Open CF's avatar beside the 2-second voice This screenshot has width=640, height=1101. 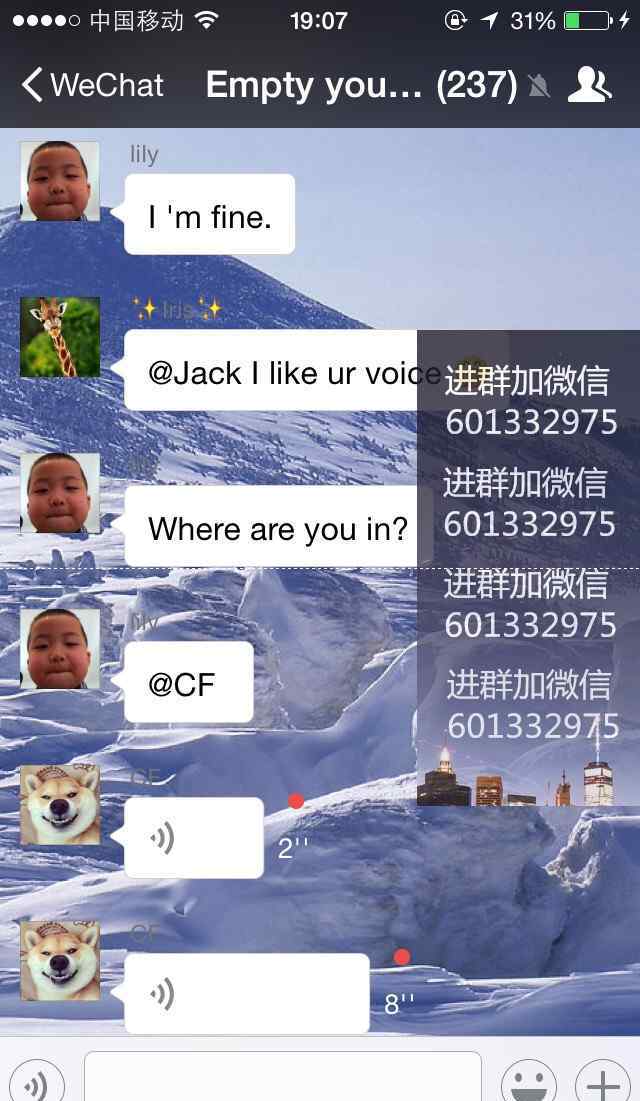[60, 805]
